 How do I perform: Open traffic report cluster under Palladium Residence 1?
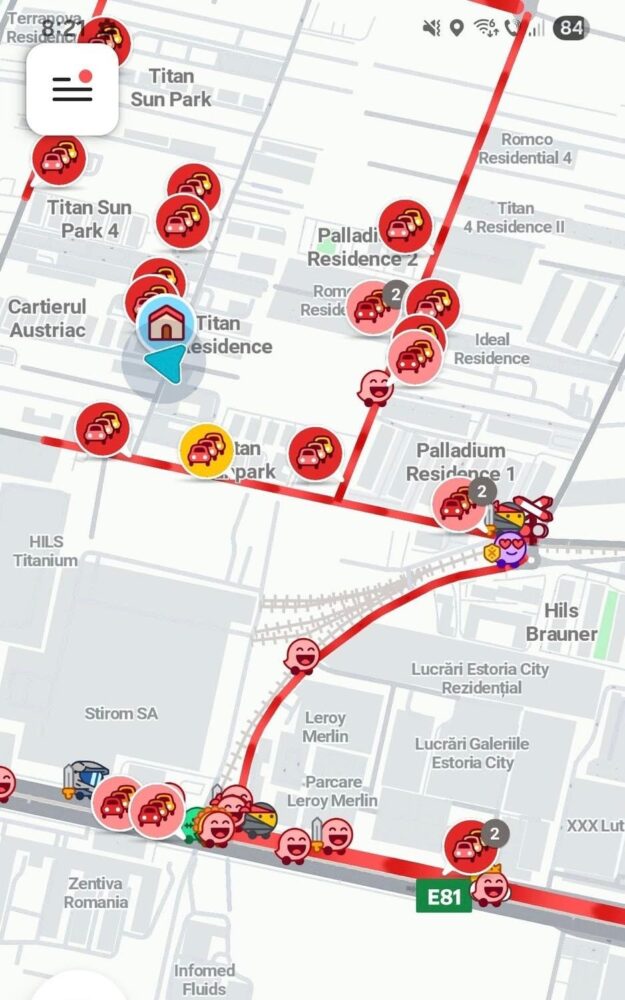(460, 505)
